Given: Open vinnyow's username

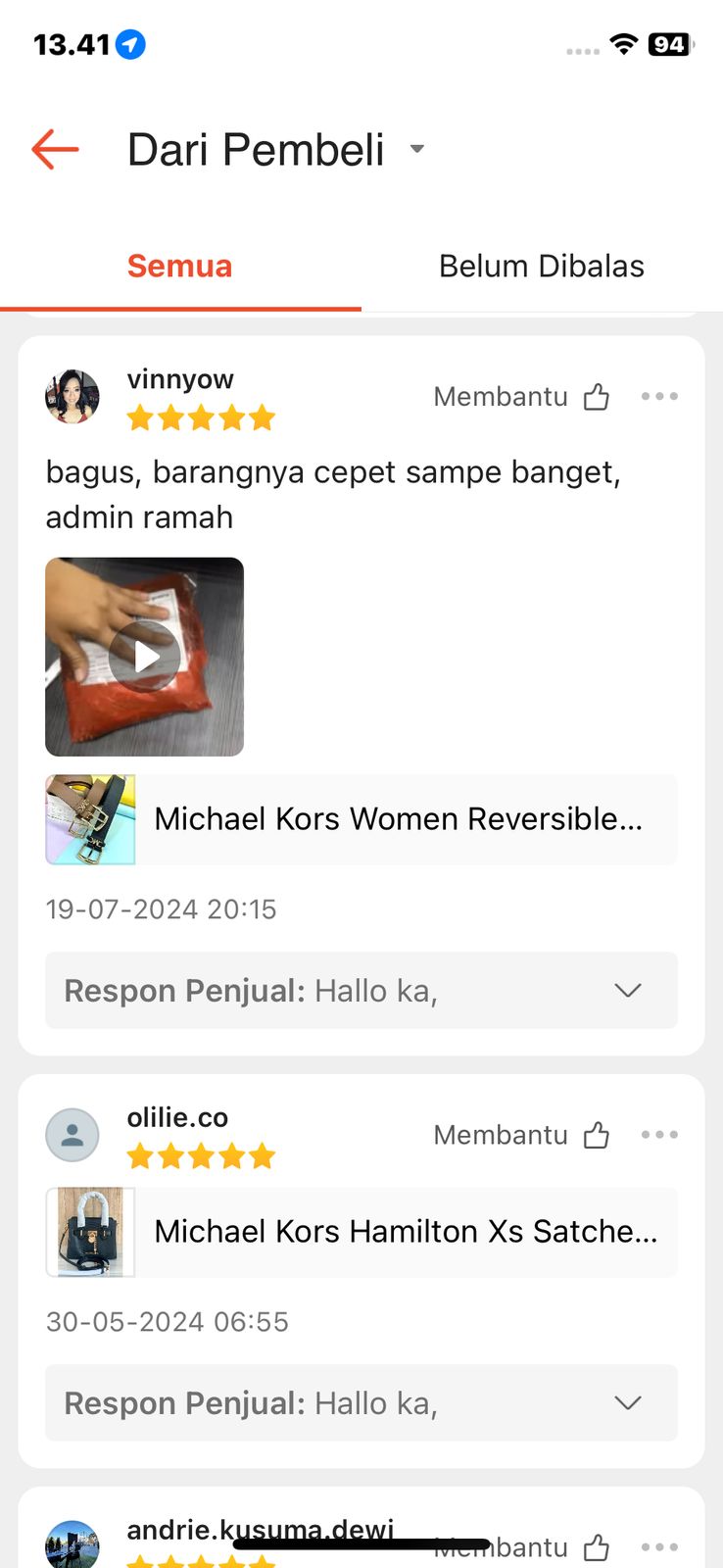Looking at the screenshot, I should click(180, 379).
